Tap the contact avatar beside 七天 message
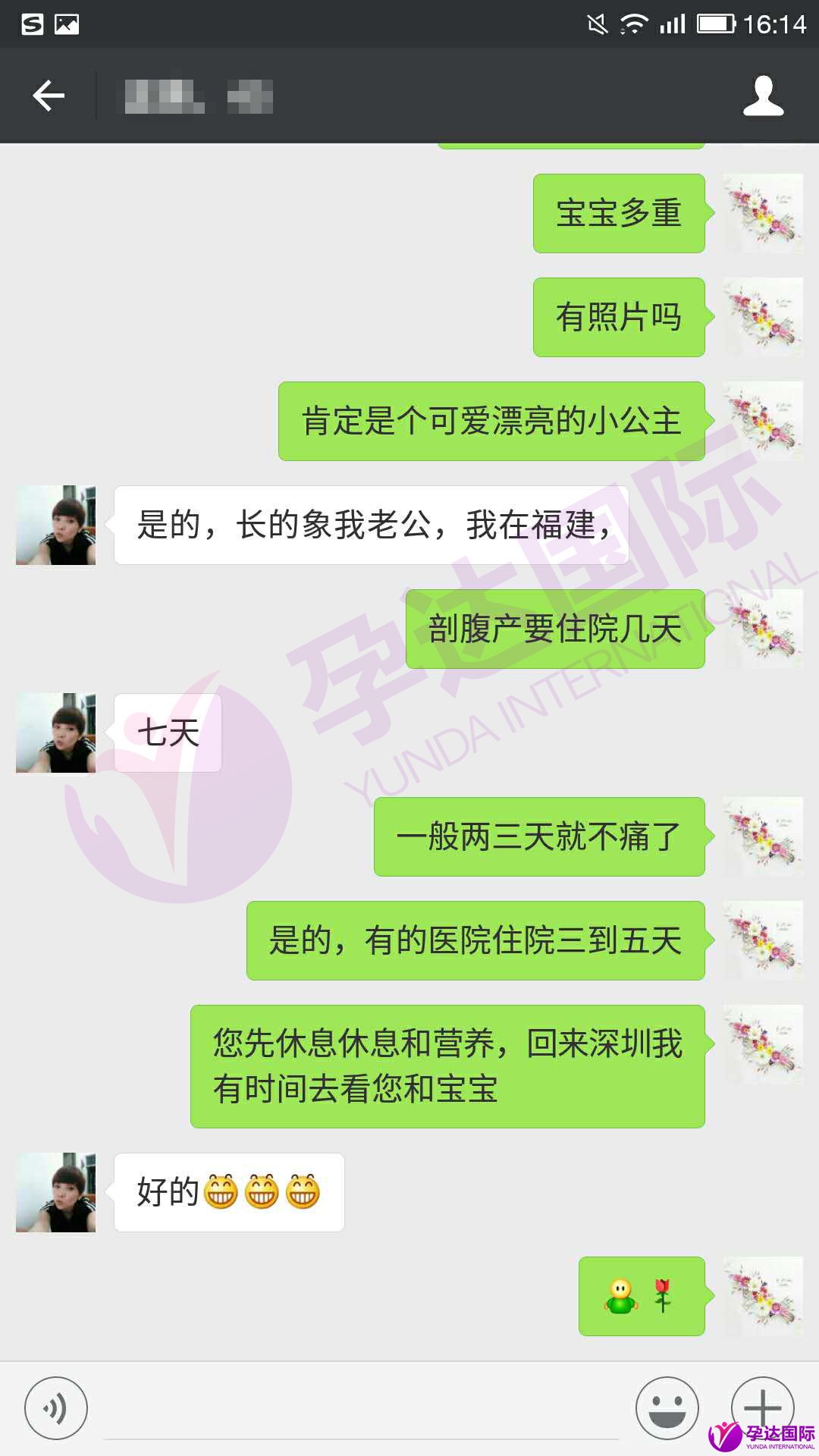819x1456 pixels. pos(56,733)
